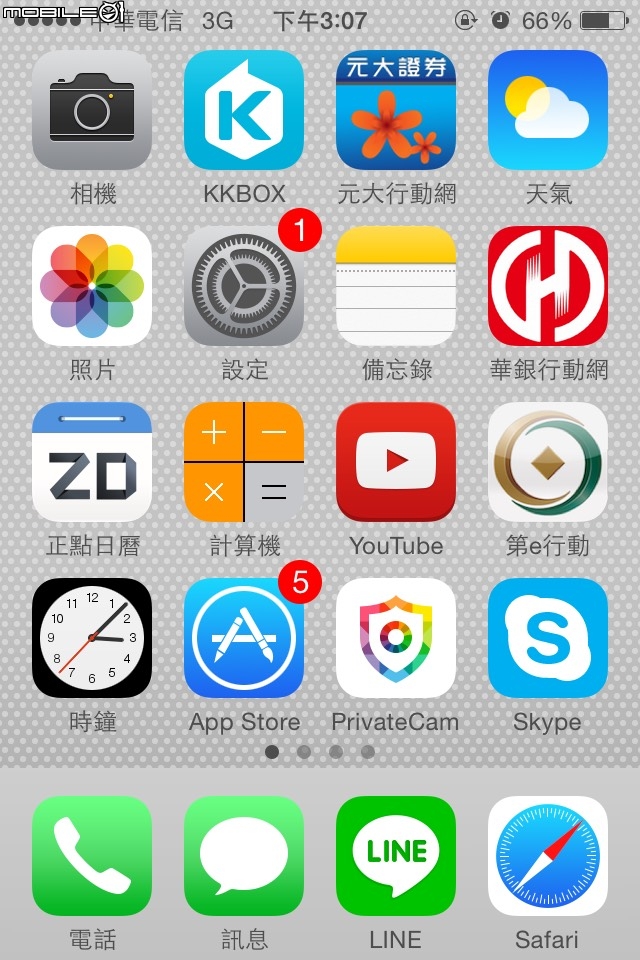Launch KKBOX music app
The image size is (640, 960).
[244, 110]
